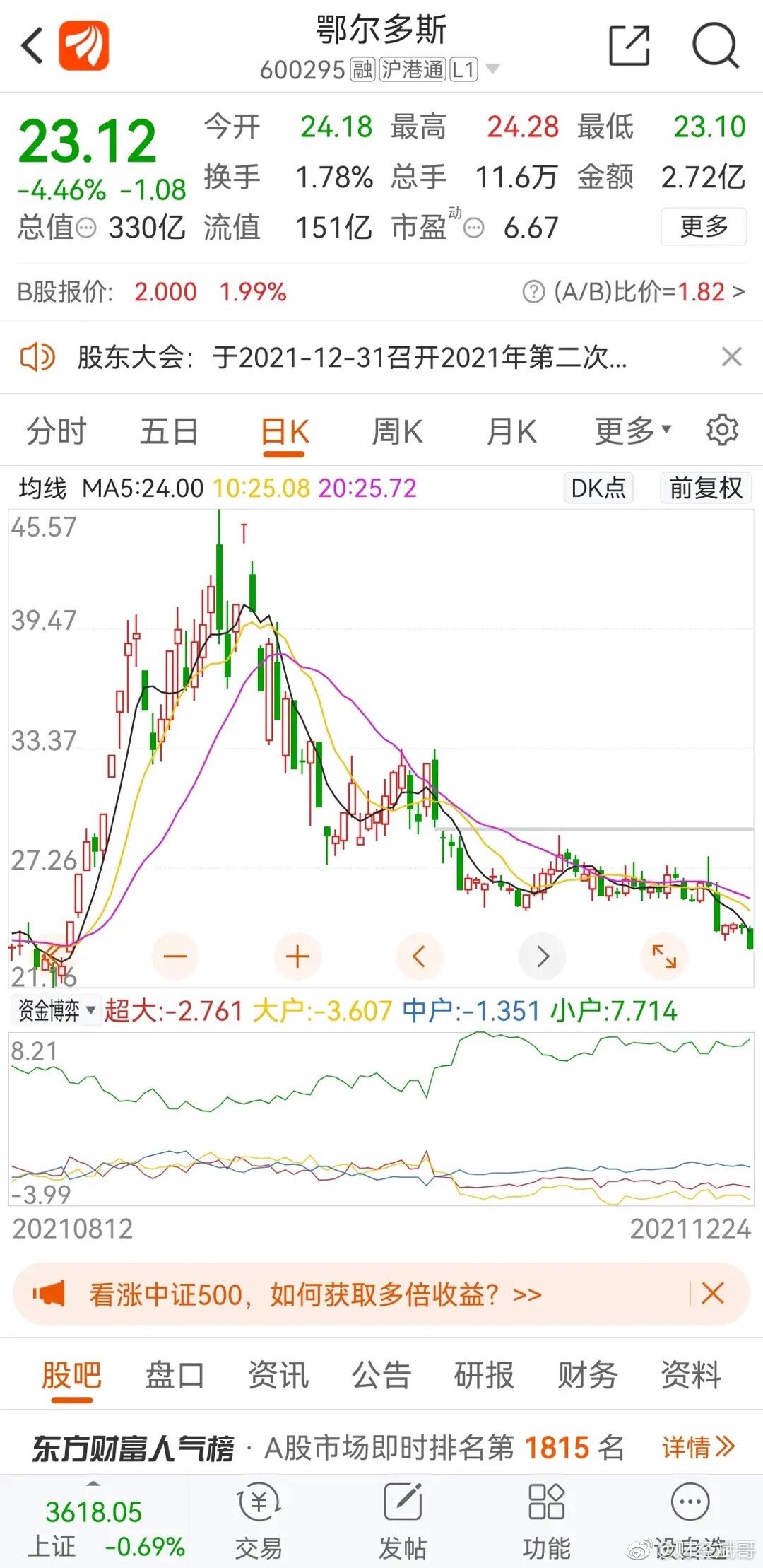Zoom in the K-line chart with plus
Viewport: 763px width, 1568px height.
pyautogui.click(x=297, y=956)
